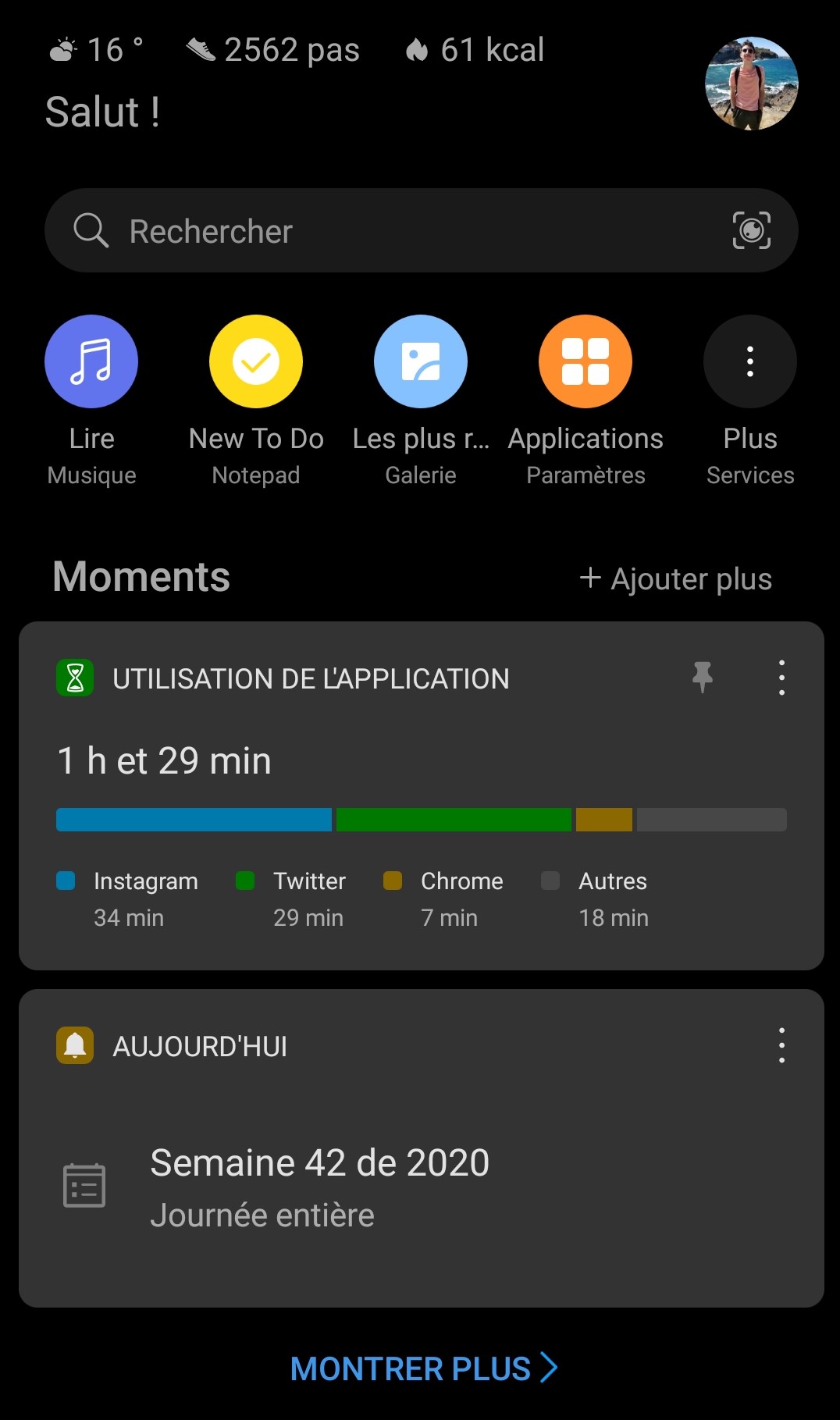Open overflow menu on Aujourd'hui card
Screen dimensions: 840x1420
[x=781, y=1045]
